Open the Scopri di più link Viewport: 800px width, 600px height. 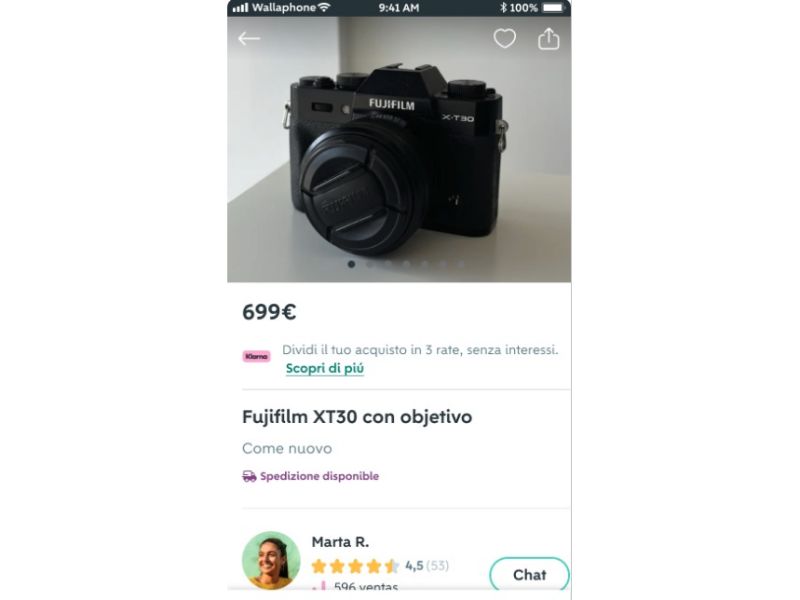324,369
